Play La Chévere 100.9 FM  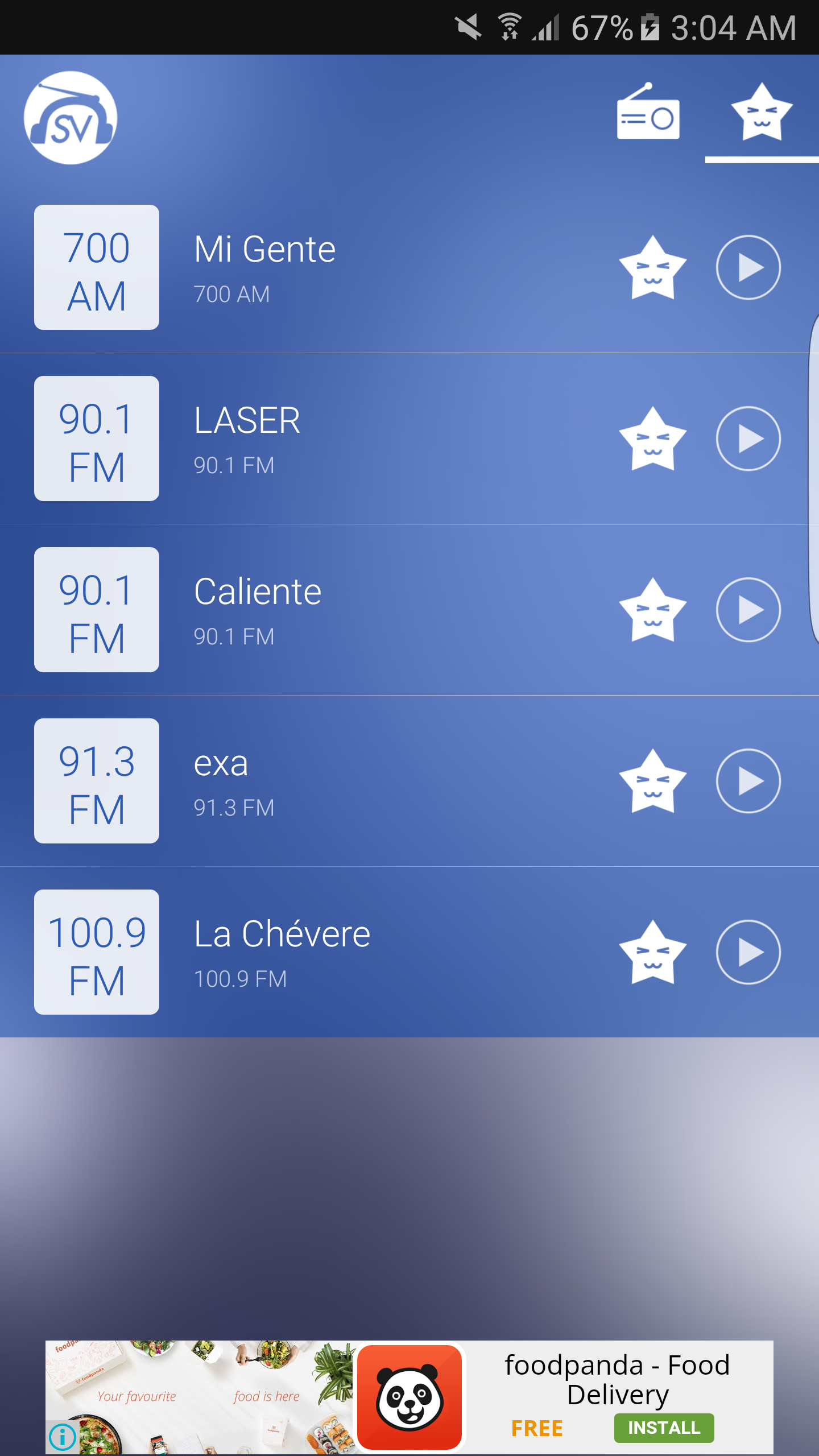click(748, 952)
